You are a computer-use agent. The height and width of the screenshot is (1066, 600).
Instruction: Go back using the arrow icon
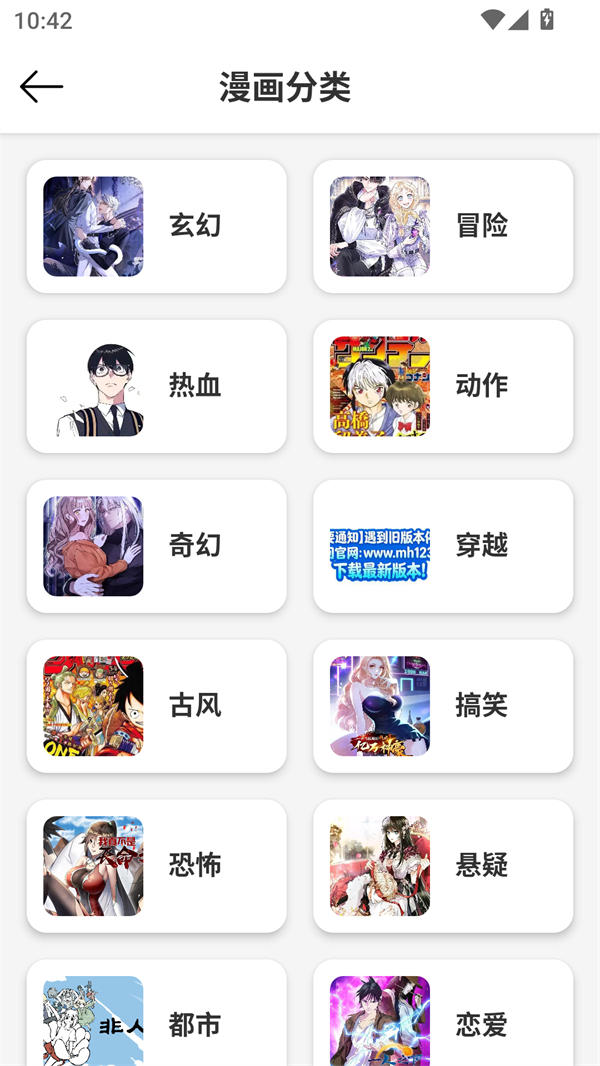point(41,87)
